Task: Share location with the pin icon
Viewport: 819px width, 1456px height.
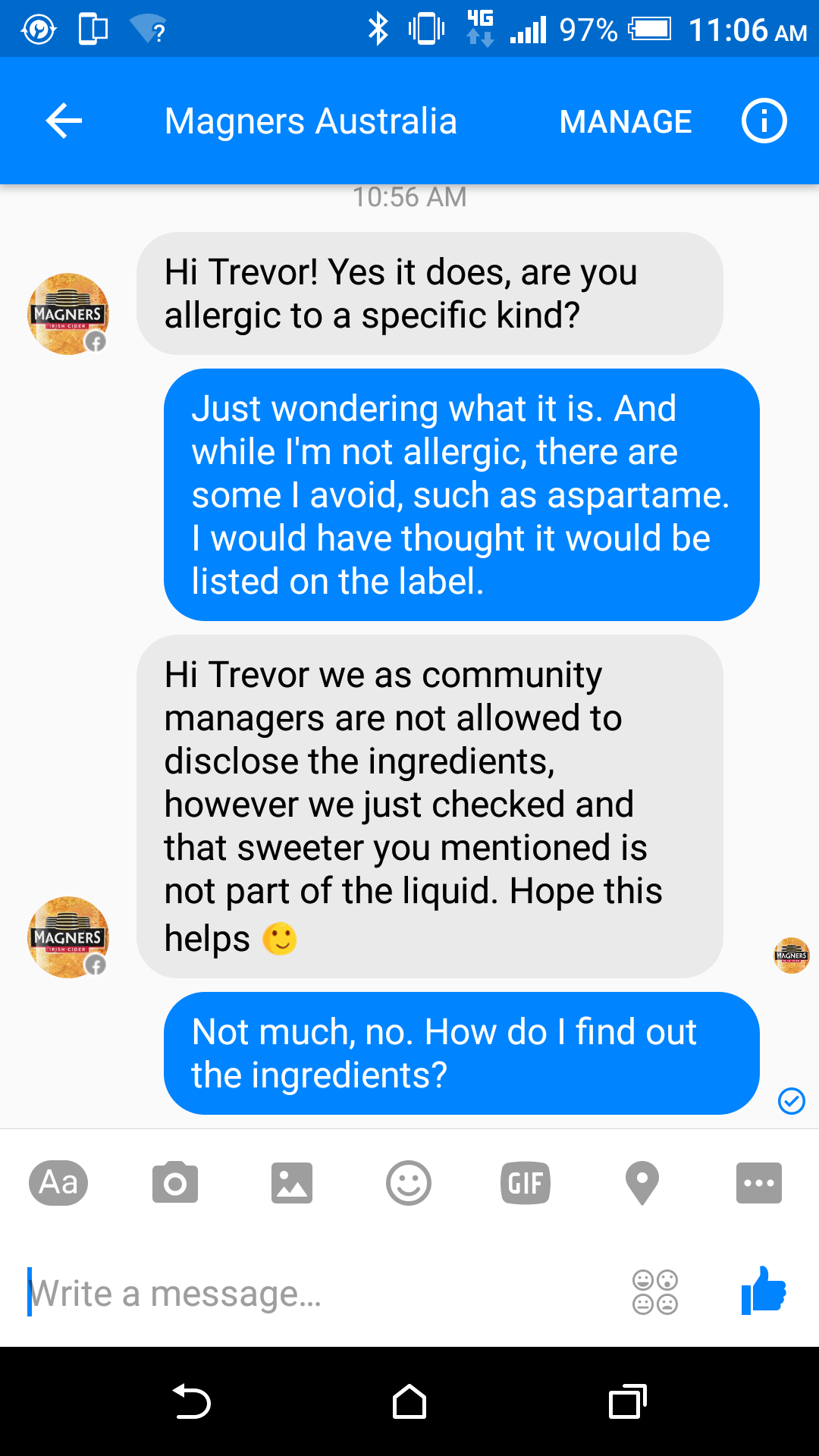Action: 642,1183
